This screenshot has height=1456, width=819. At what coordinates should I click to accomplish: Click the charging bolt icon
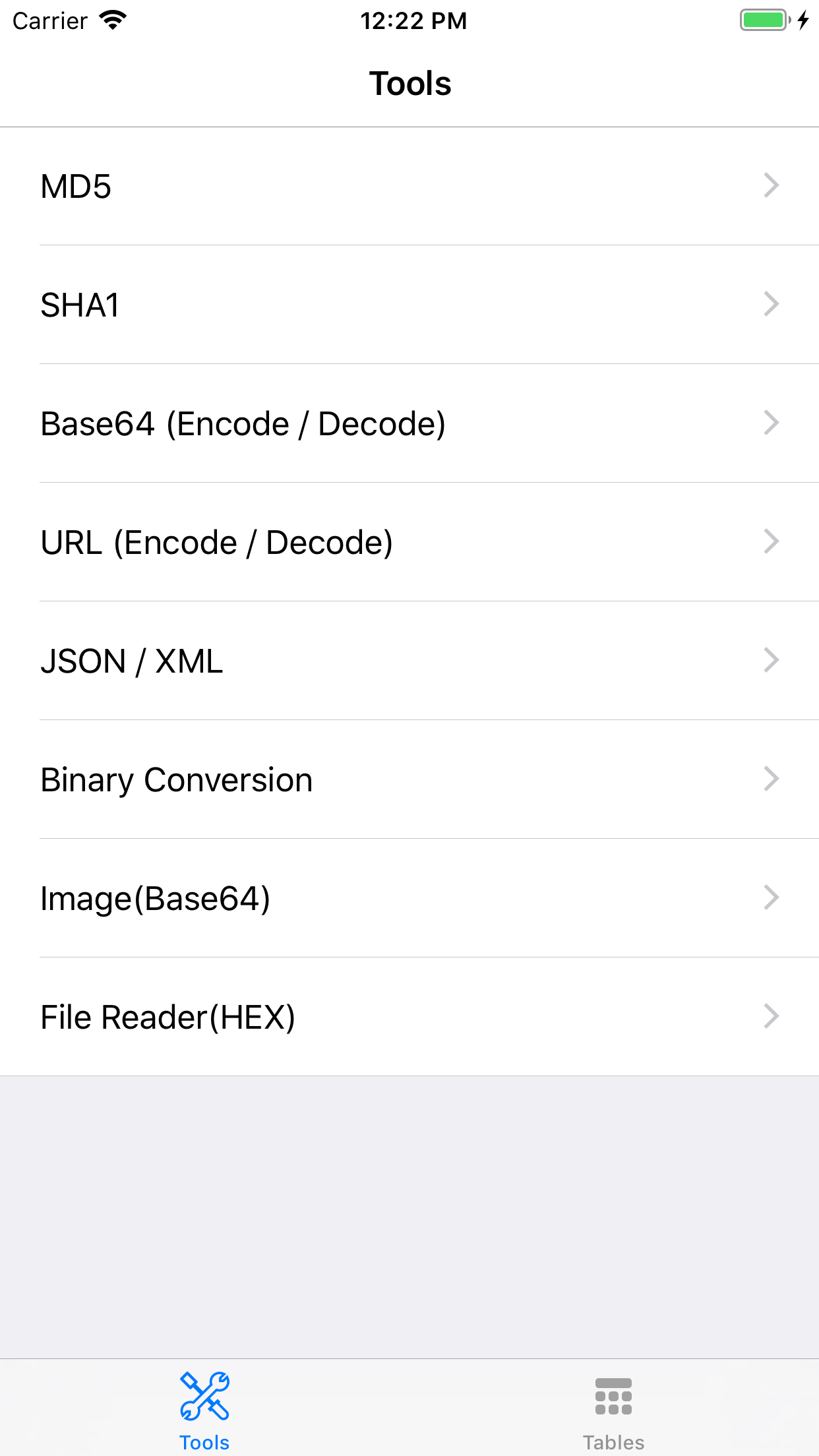pos(802,20)
